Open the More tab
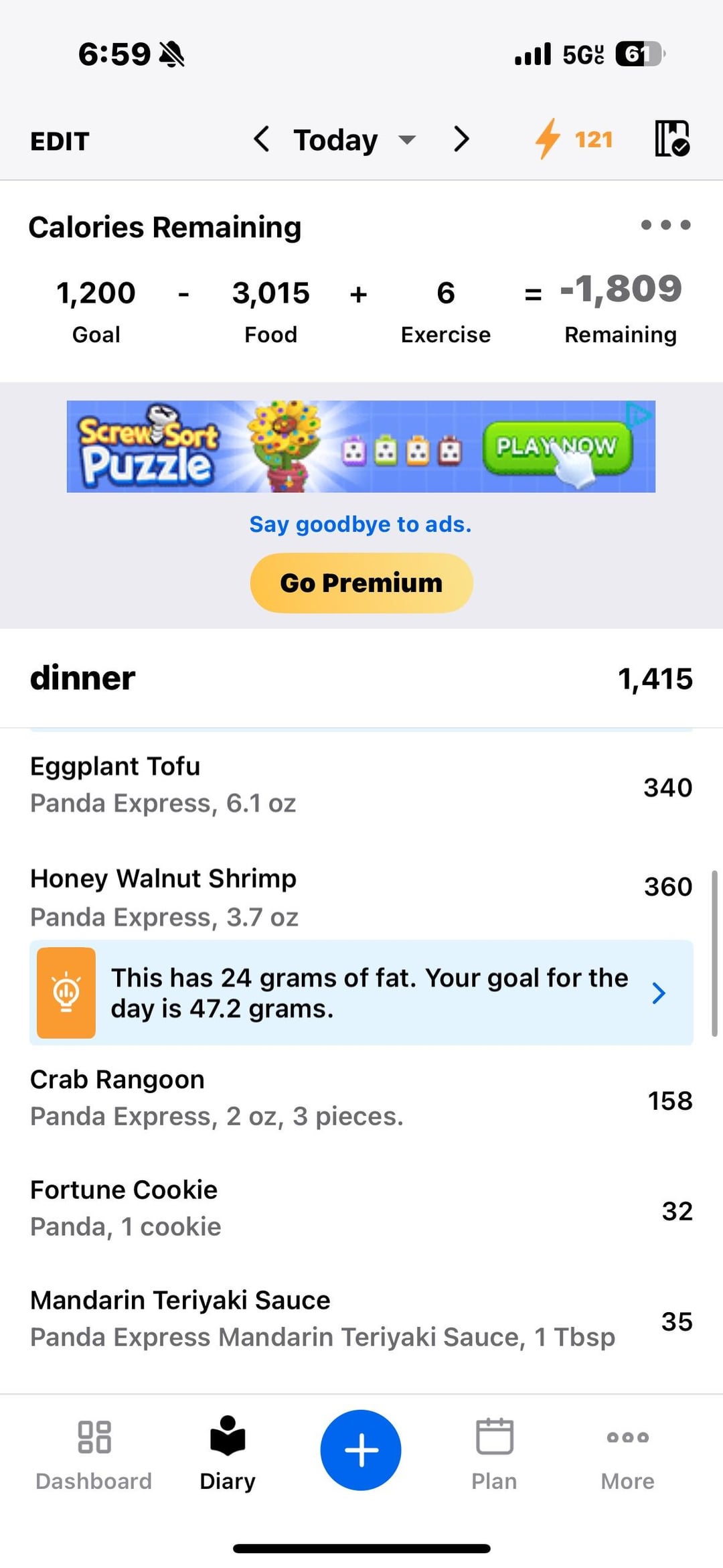 (x=627, y=1451)
